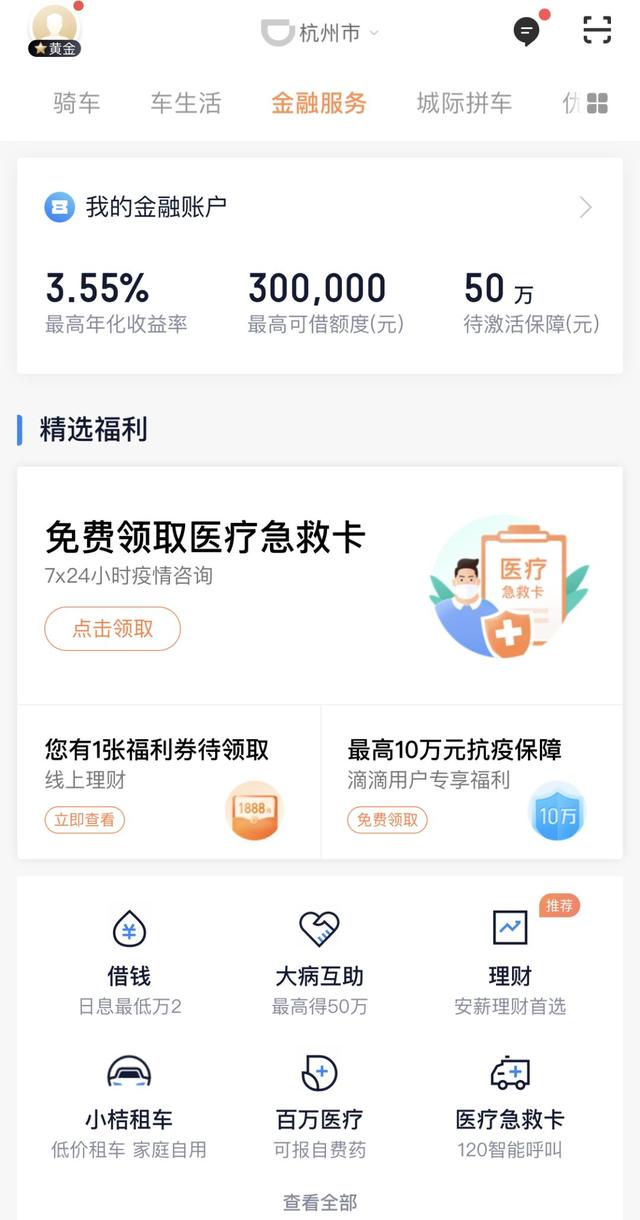Switch to the 车生活 tab
This screenshot has height=1220, width=640.
click(x=186, y=103)
